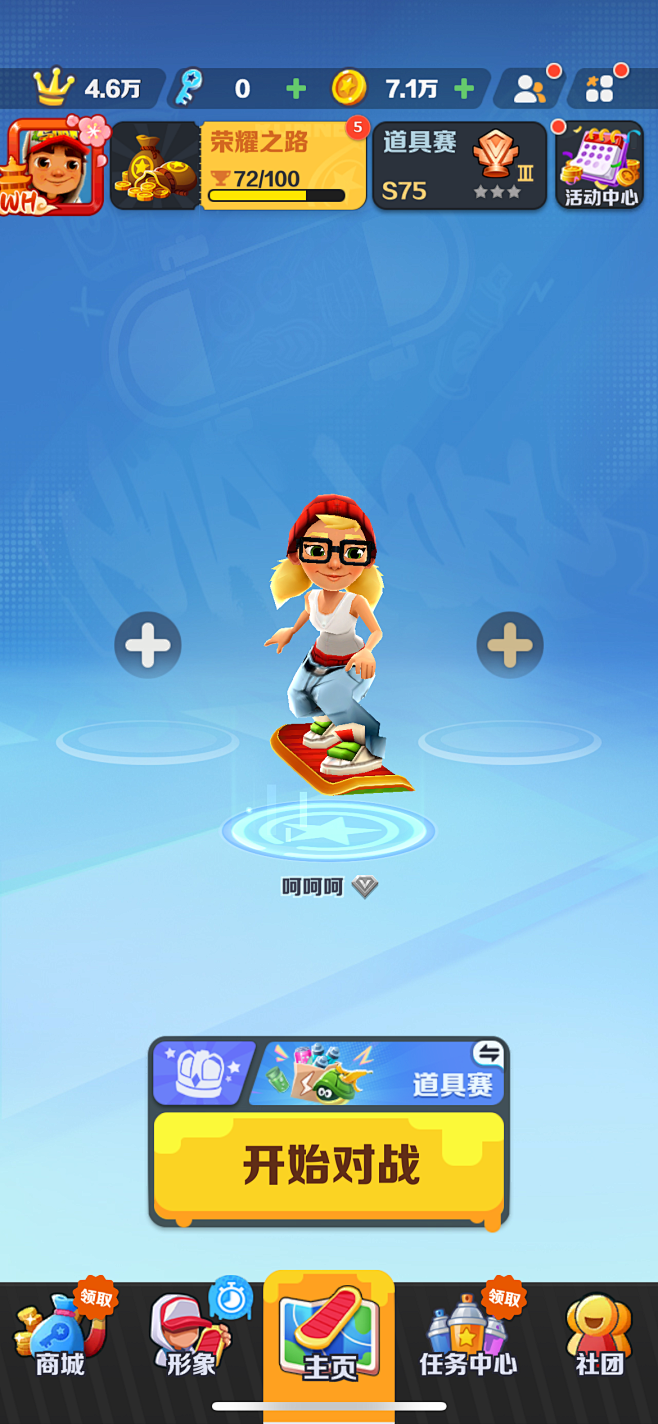Add more coins with the plus icon
Screen dimensions: 658x1424
coord(464,89)
